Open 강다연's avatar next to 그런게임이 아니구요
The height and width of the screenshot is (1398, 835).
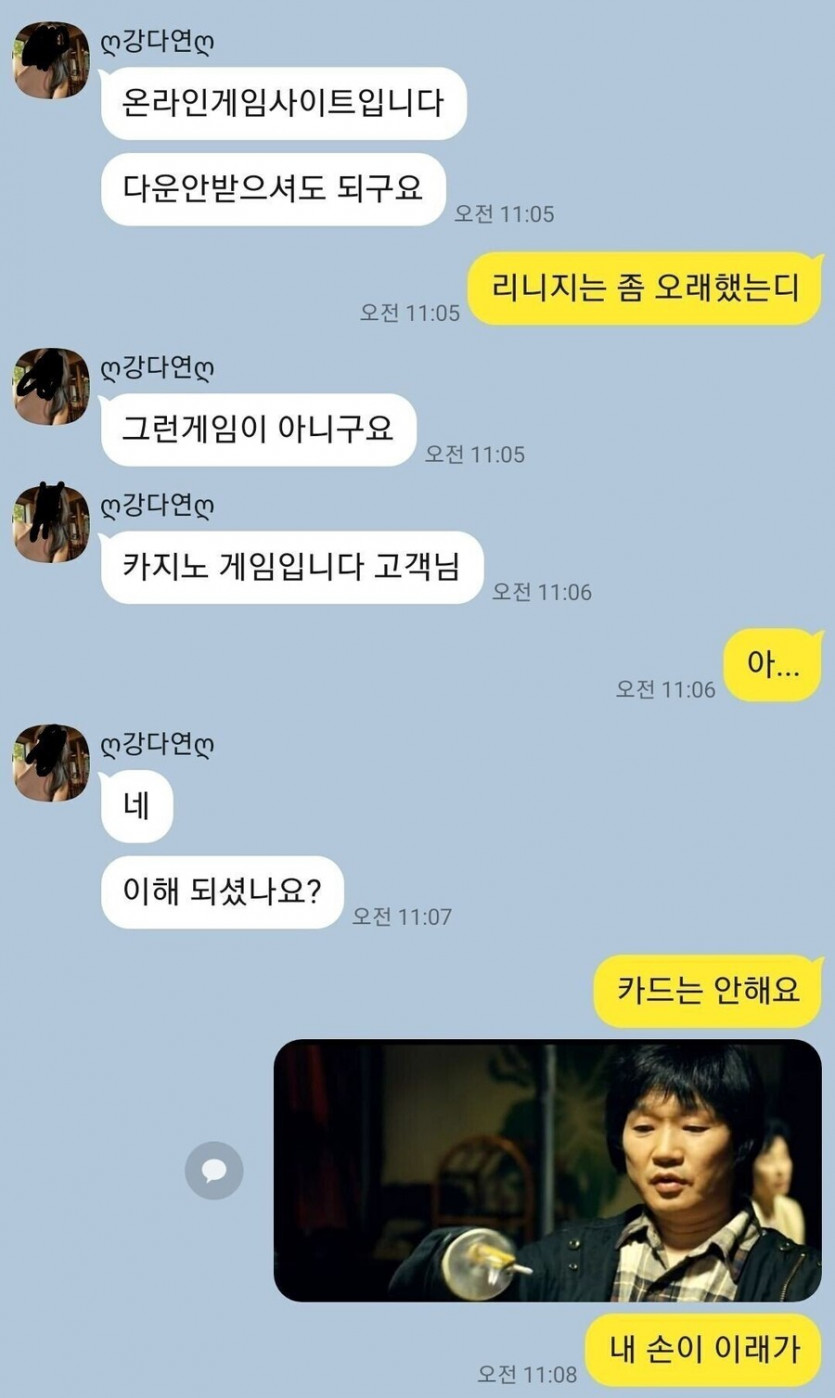(51, 387)
